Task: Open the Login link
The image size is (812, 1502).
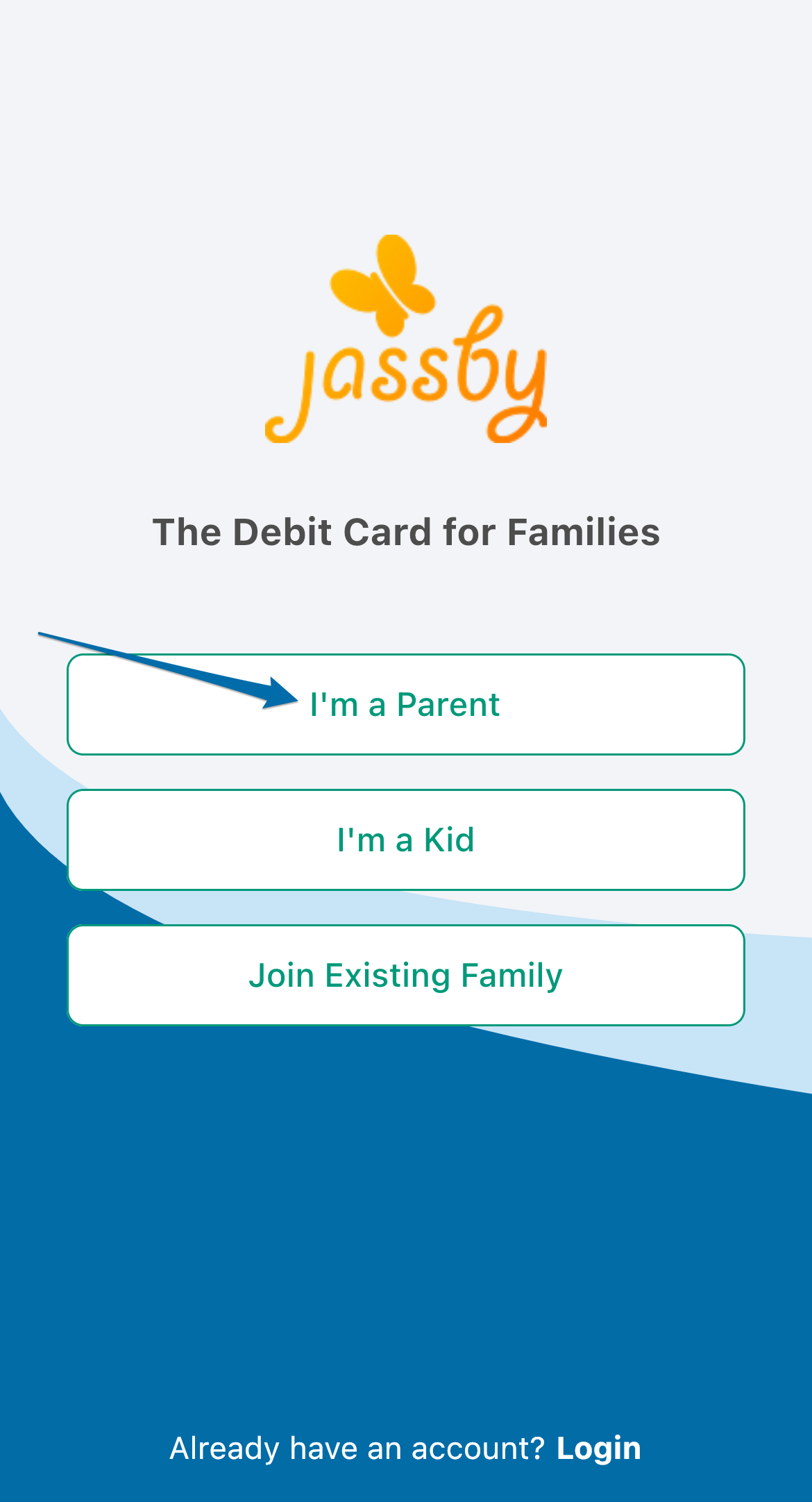Action: 598,1448
